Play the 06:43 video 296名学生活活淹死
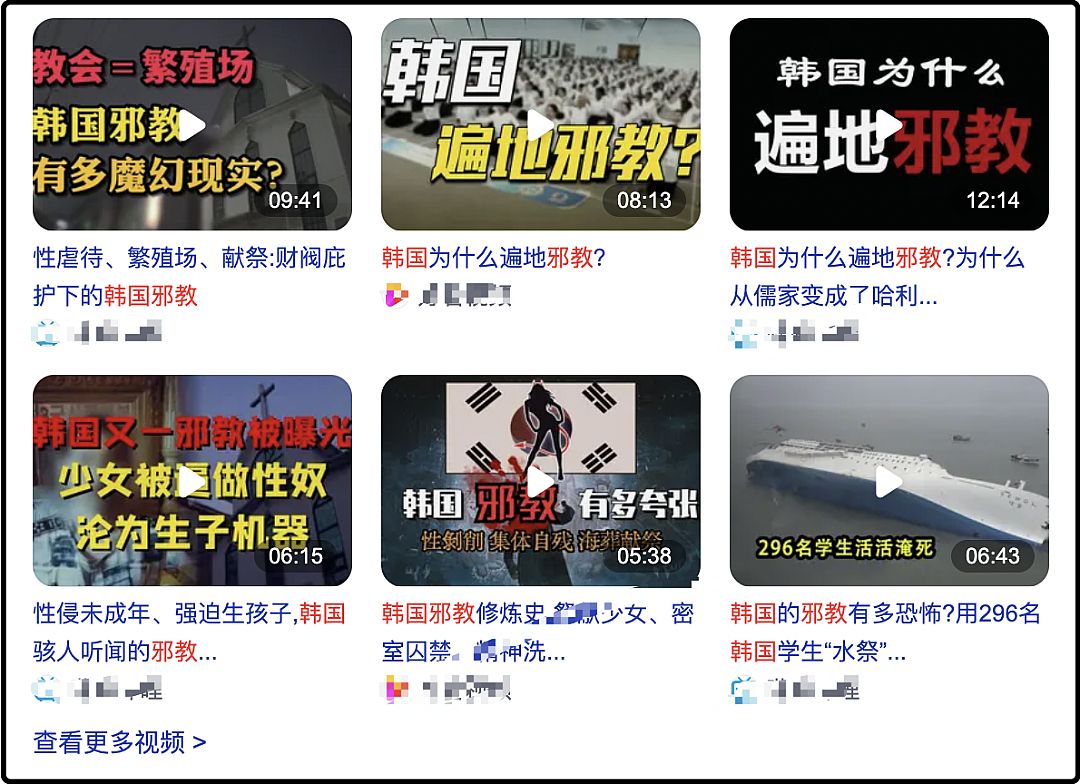Screen dimensions: 1080x784 (x=888, y=481)
